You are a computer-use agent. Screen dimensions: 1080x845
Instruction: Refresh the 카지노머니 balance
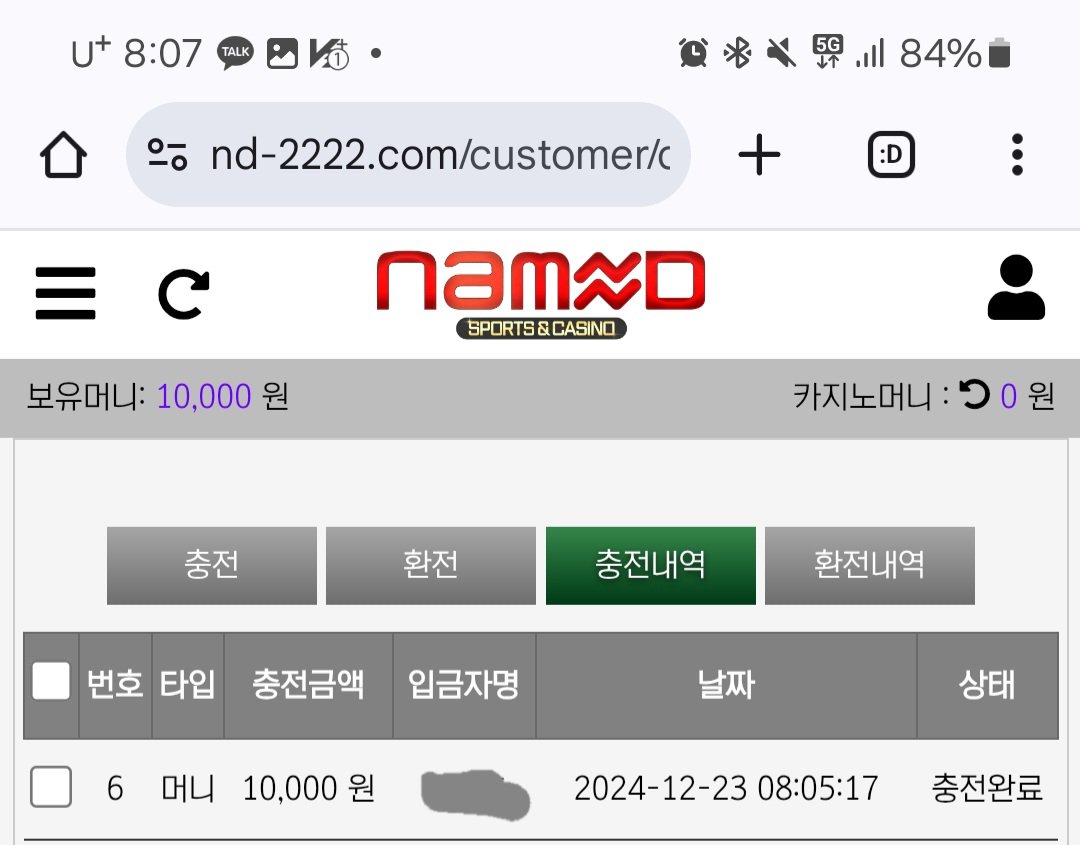click(974, 397)
